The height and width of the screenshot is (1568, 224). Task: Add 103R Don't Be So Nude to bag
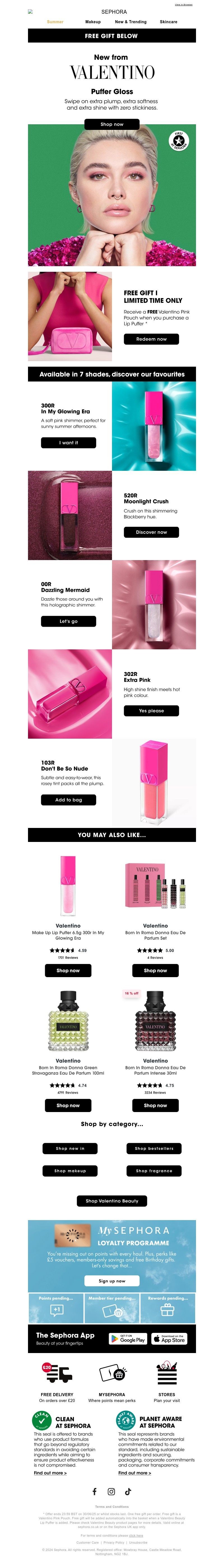coord(68,800)
